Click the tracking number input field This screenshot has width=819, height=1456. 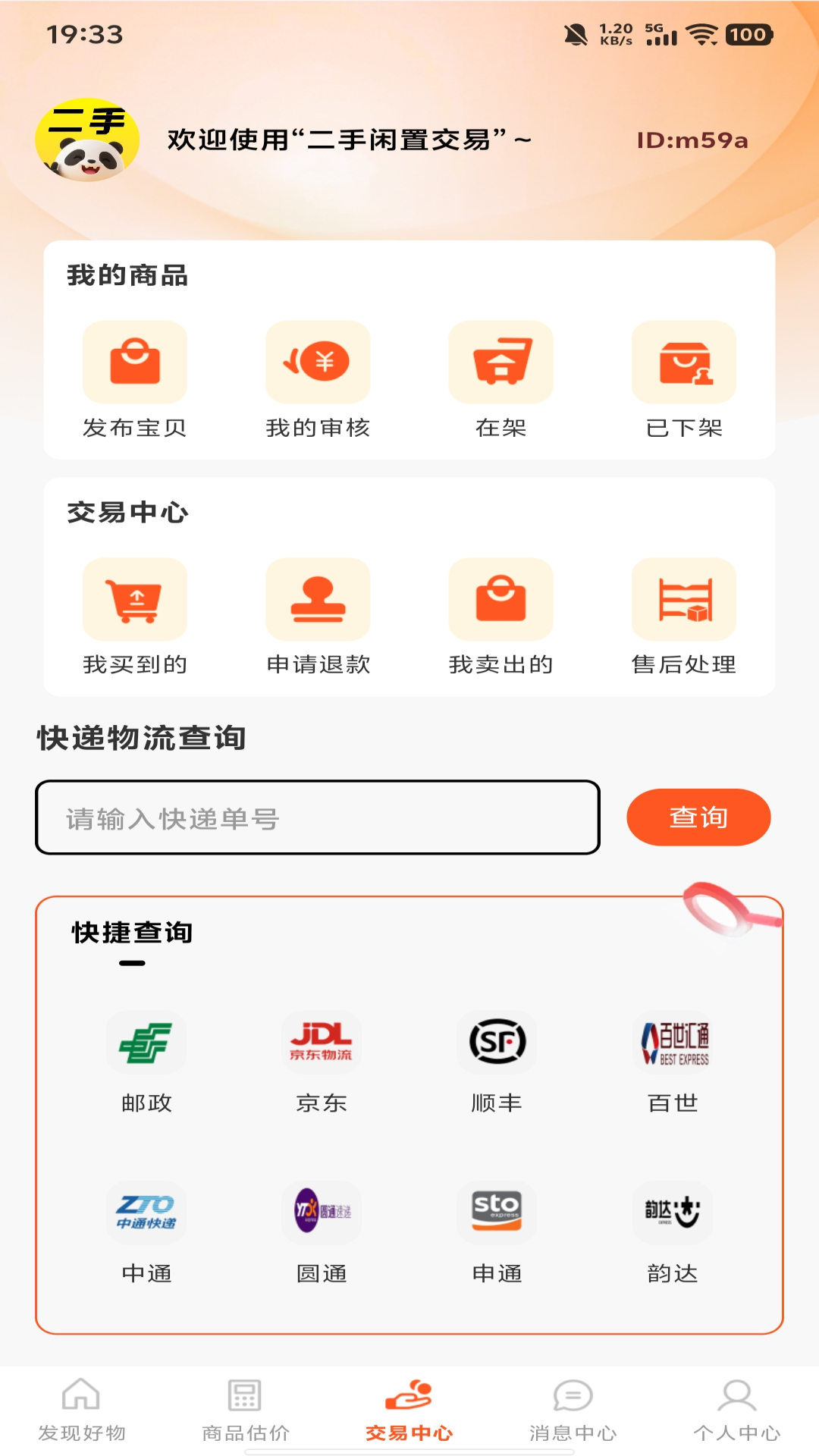pos(318,817)
